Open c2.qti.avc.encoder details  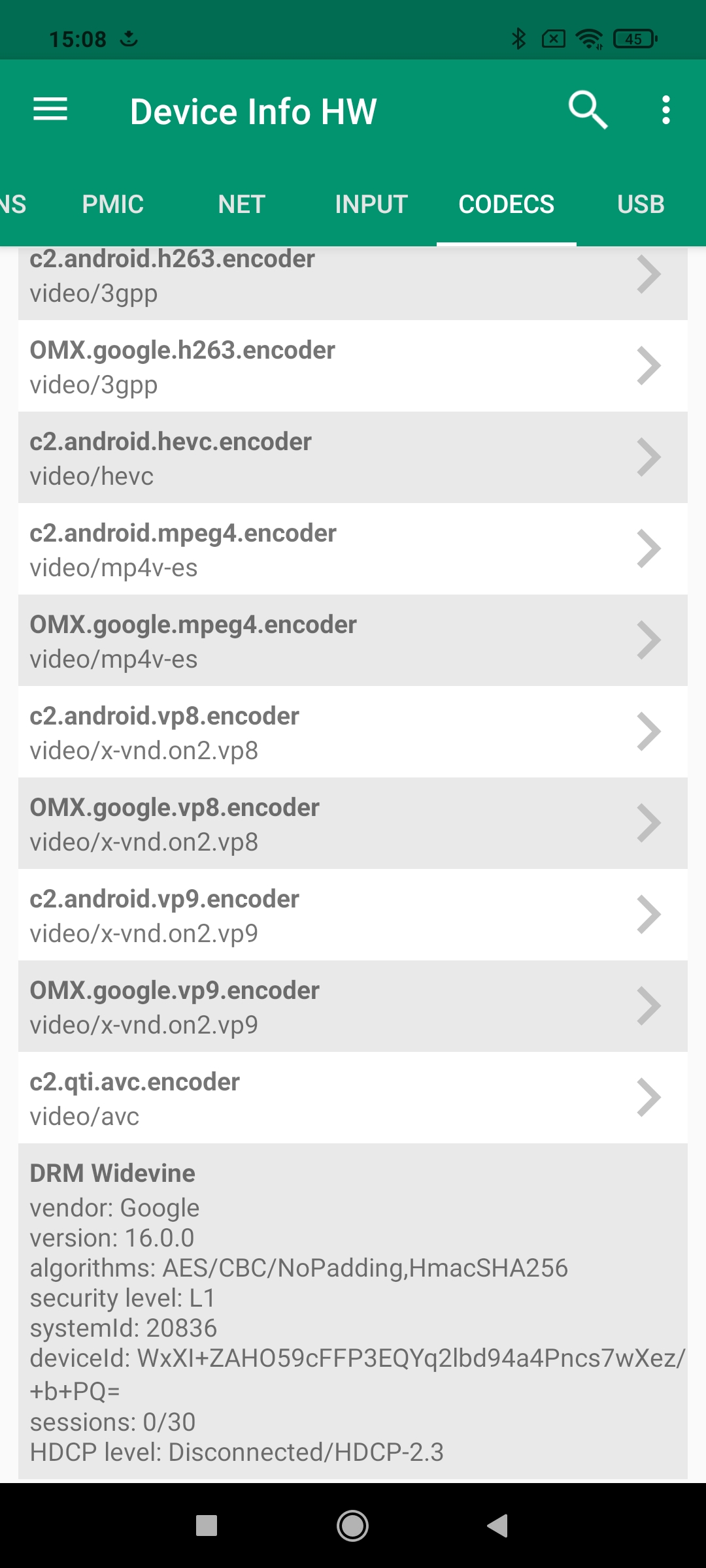tap(353, 1098)
